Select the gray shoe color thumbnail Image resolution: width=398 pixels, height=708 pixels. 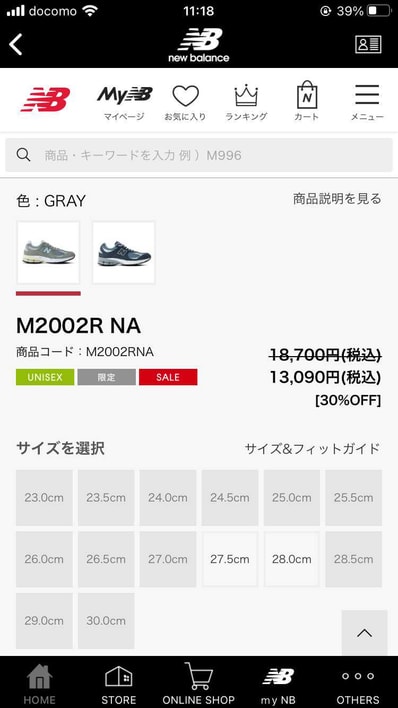click(x=48, y=252)
